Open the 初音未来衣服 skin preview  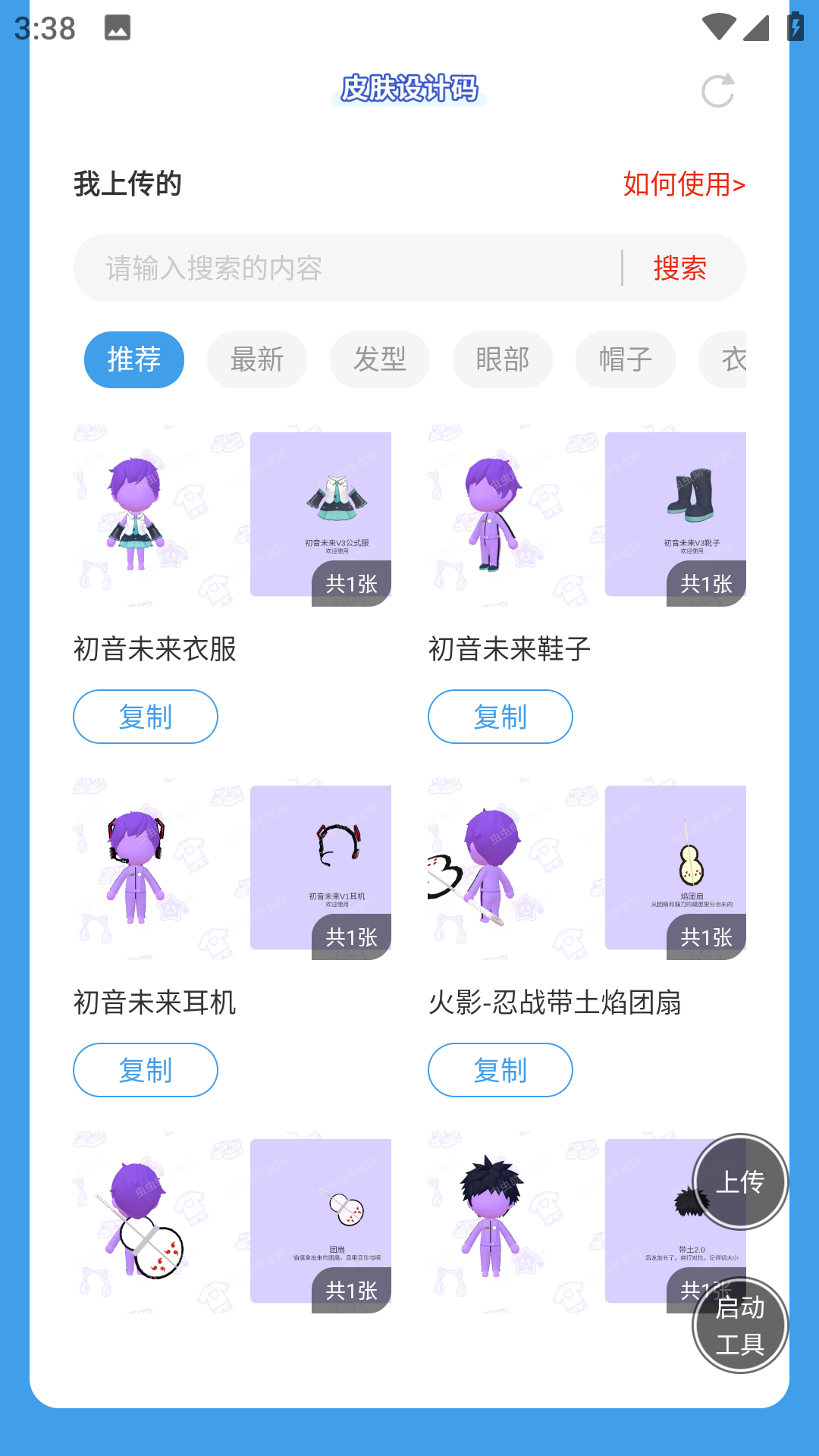pos(232,516)
